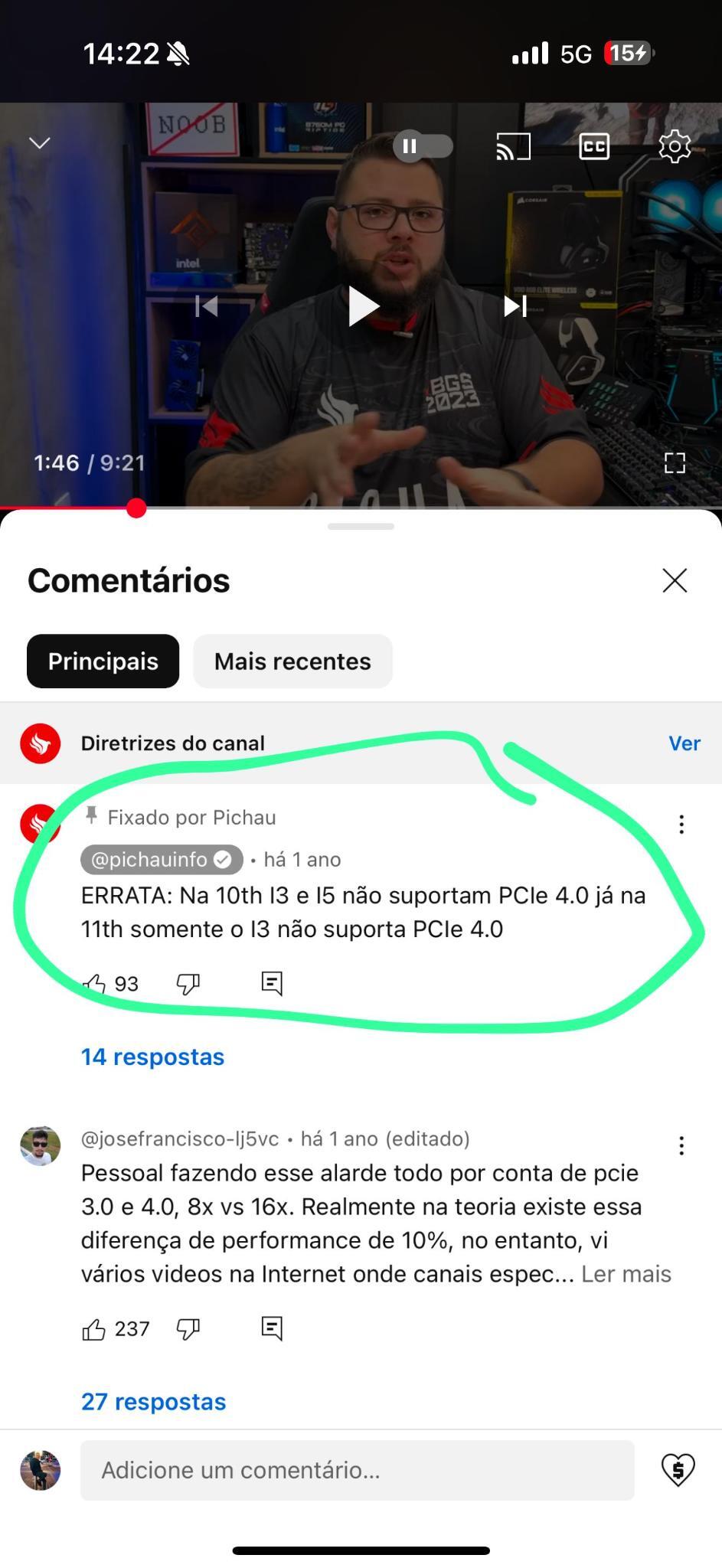Turn on closed captions
The width and height of the screenshot is (722, 1568).
pyautogui.click(x=594, y=146)
